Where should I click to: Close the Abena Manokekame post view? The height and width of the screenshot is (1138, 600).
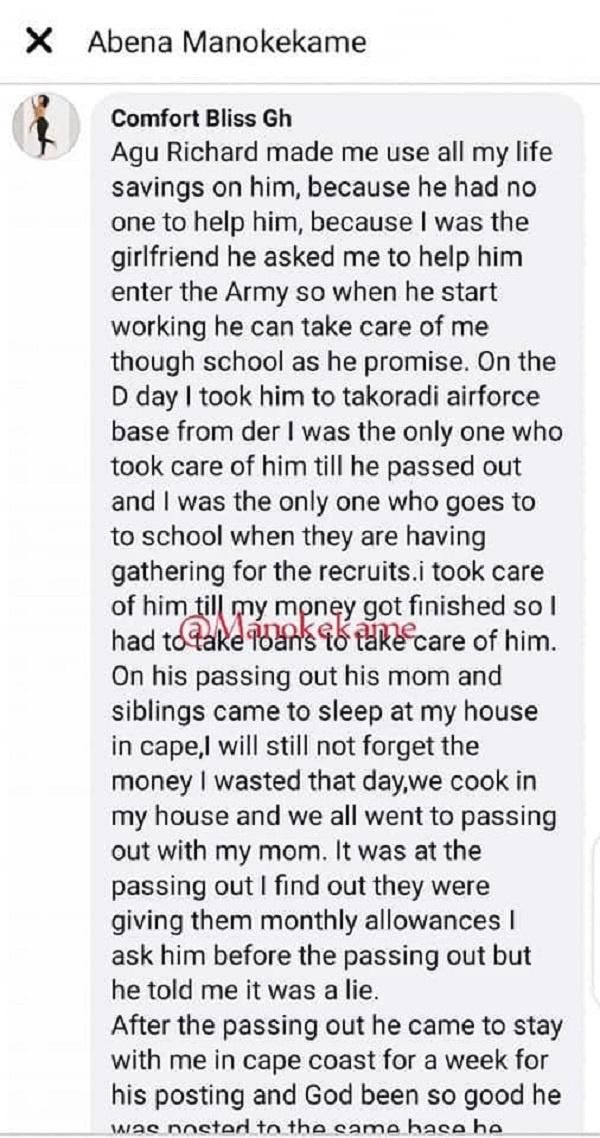[x=38, y=42]
